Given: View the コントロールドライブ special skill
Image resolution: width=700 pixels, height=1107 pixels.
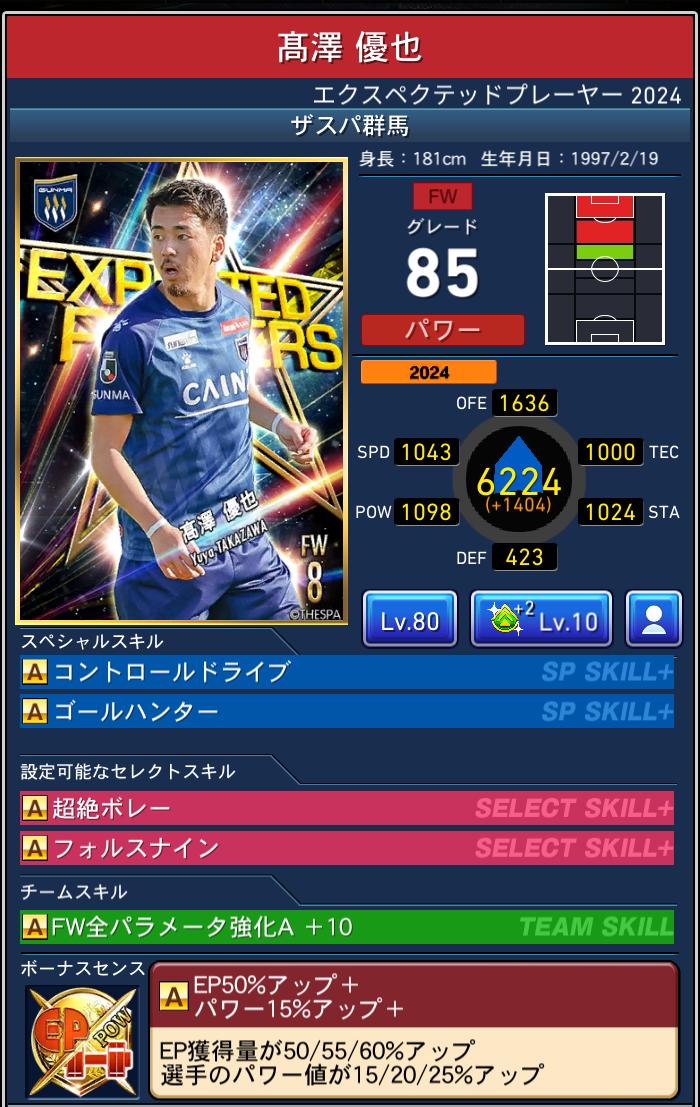Looking at the screenshot, I should point(346,672).
